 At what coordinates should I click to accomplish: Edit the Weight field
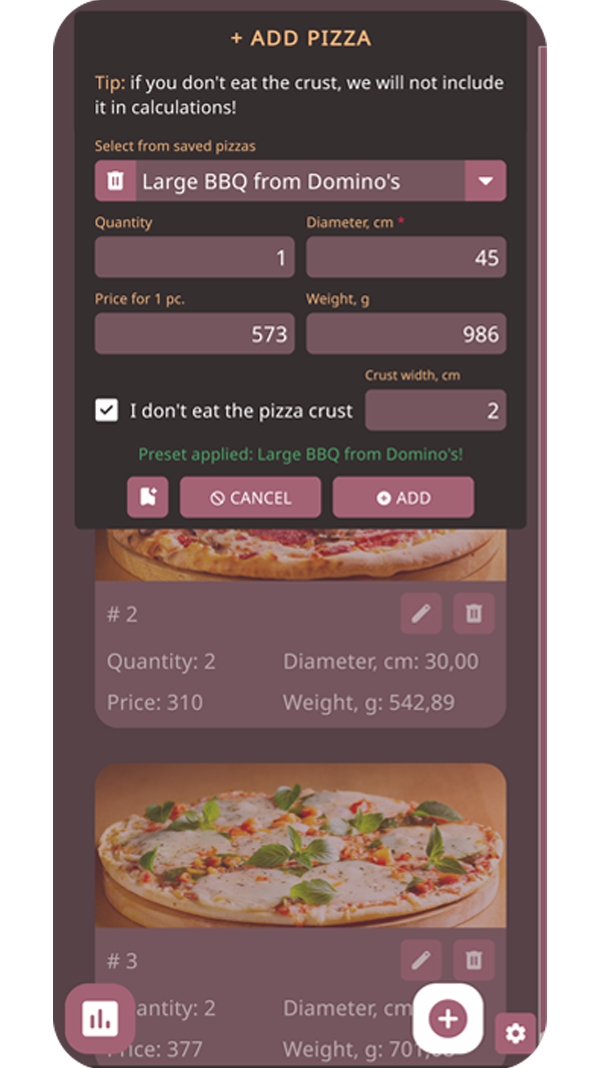(405, 334)
